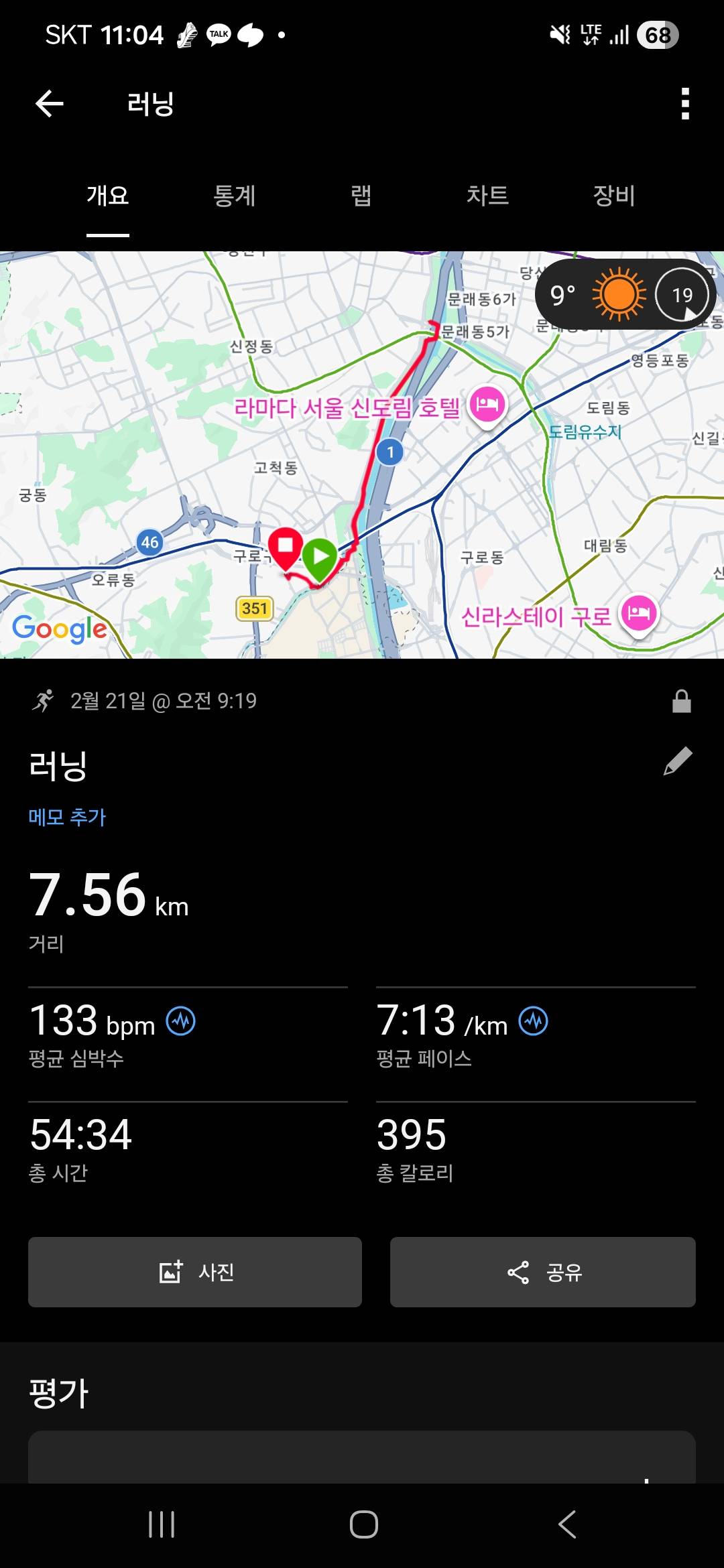
Task: Tap the back arrow to leave activity
Action: click(x=48, y=102)
